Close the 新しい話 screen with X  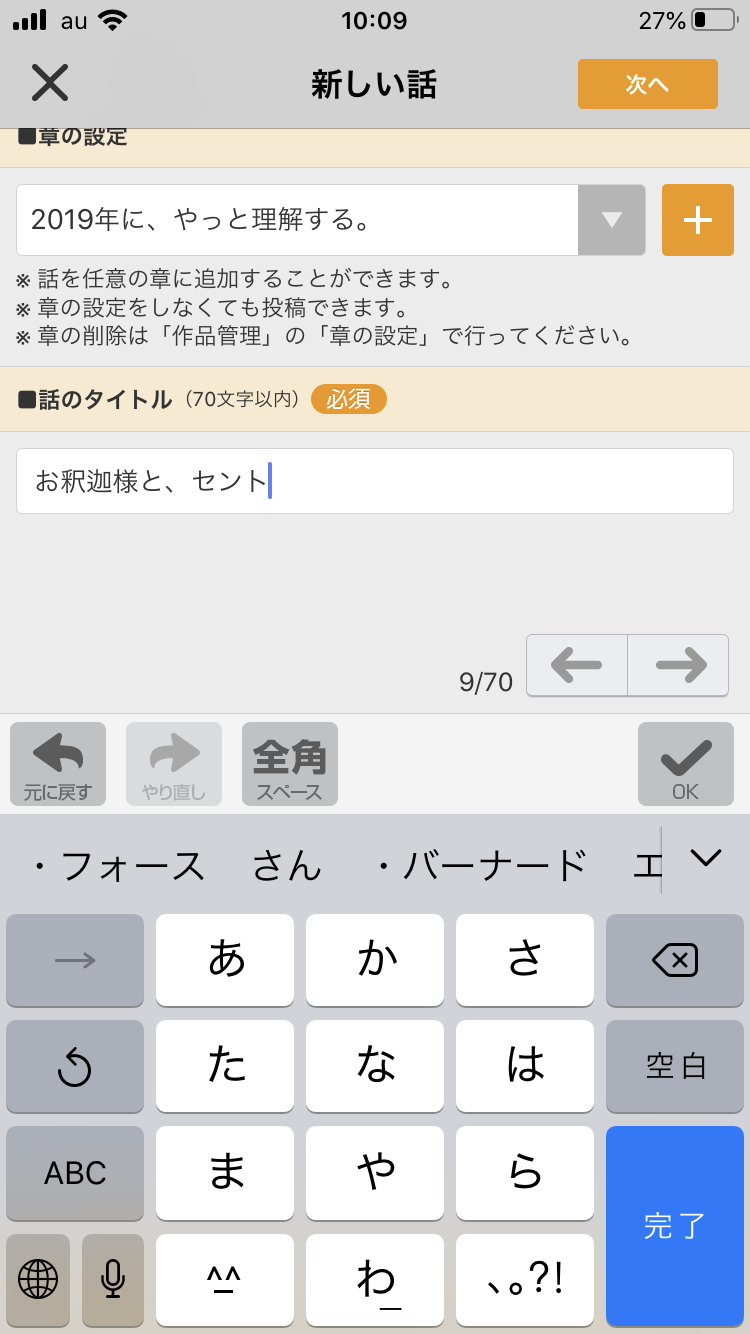[49, 83]
